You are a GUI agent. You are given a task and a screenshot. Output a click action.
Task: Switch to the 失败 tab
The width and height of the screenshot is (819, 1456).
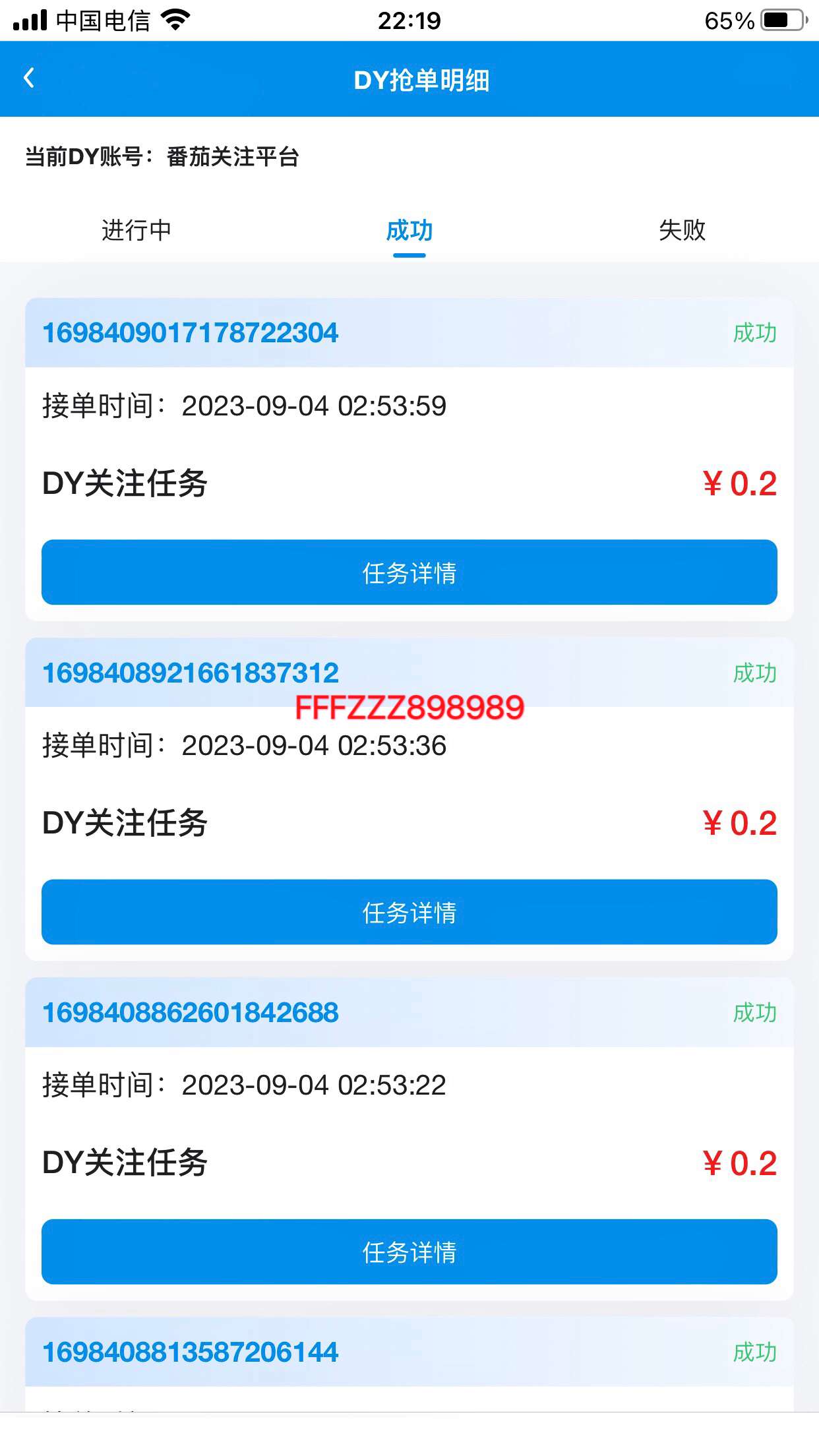[682, 230]
